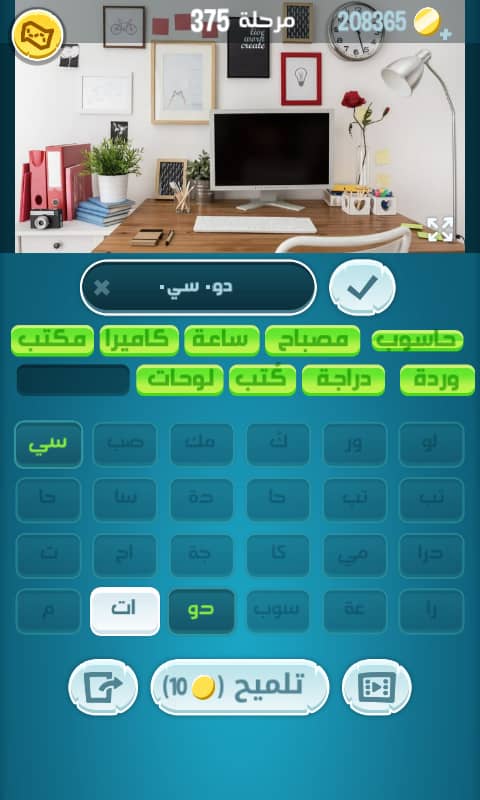Expand the picture to fullscreen

[x=440, y=229]
